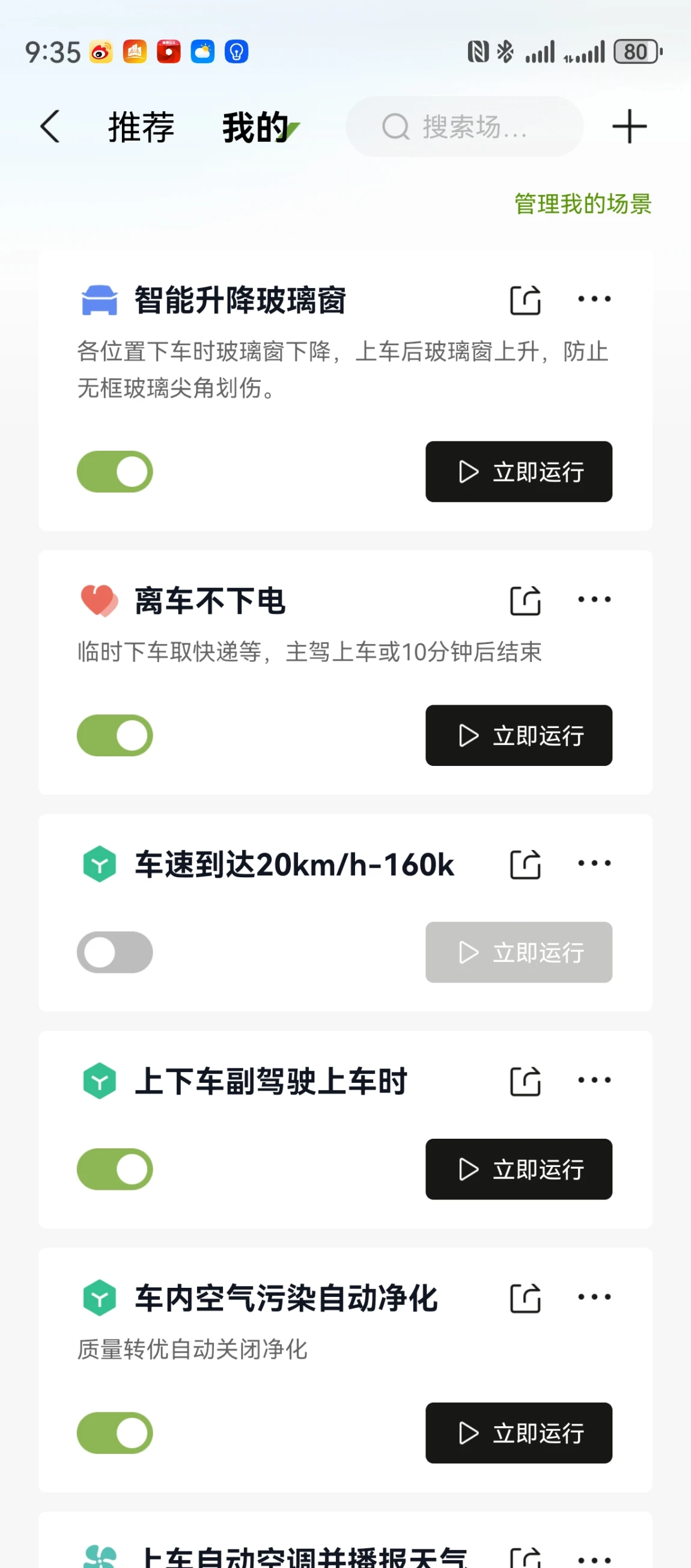The width and height of the screenshot is (691, 1568).
Task: Disable the 智能升降玻璃窗 toggle
Action: pyautogui.click(x=114, y=472)
